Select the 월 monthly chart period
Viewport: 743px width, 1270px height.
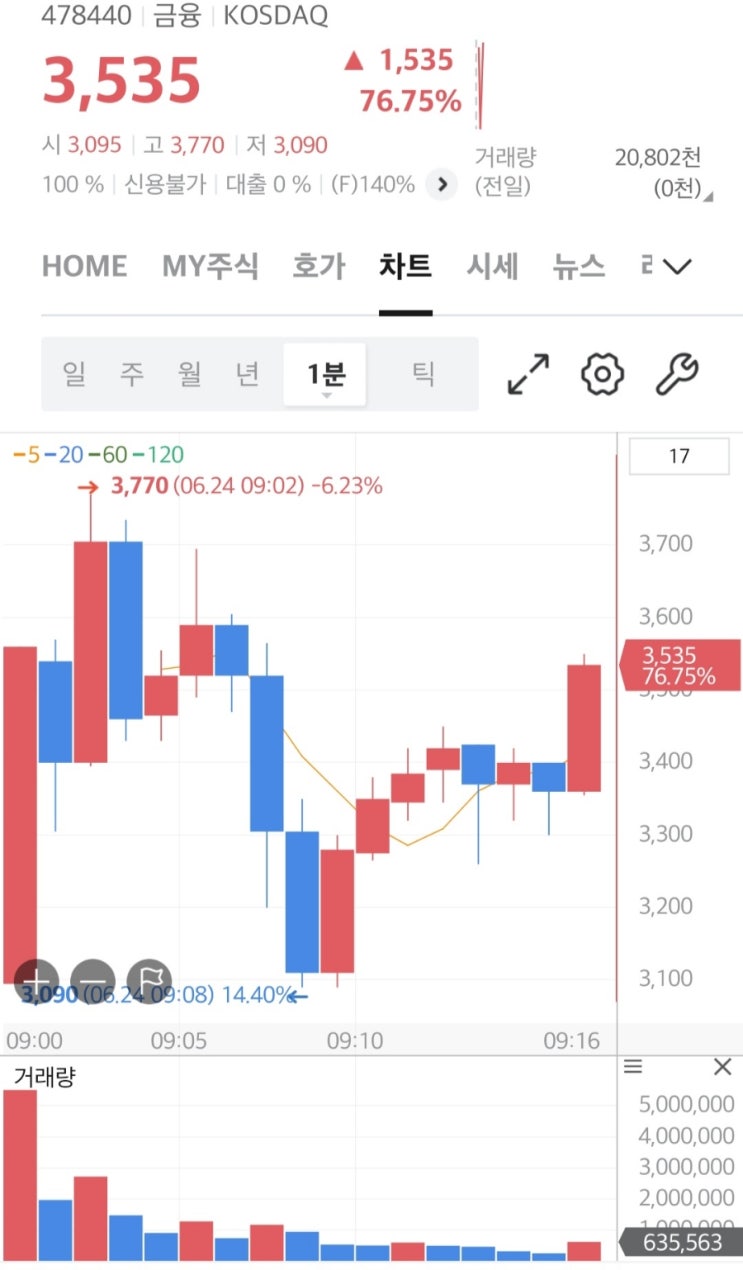click(190, 374)
